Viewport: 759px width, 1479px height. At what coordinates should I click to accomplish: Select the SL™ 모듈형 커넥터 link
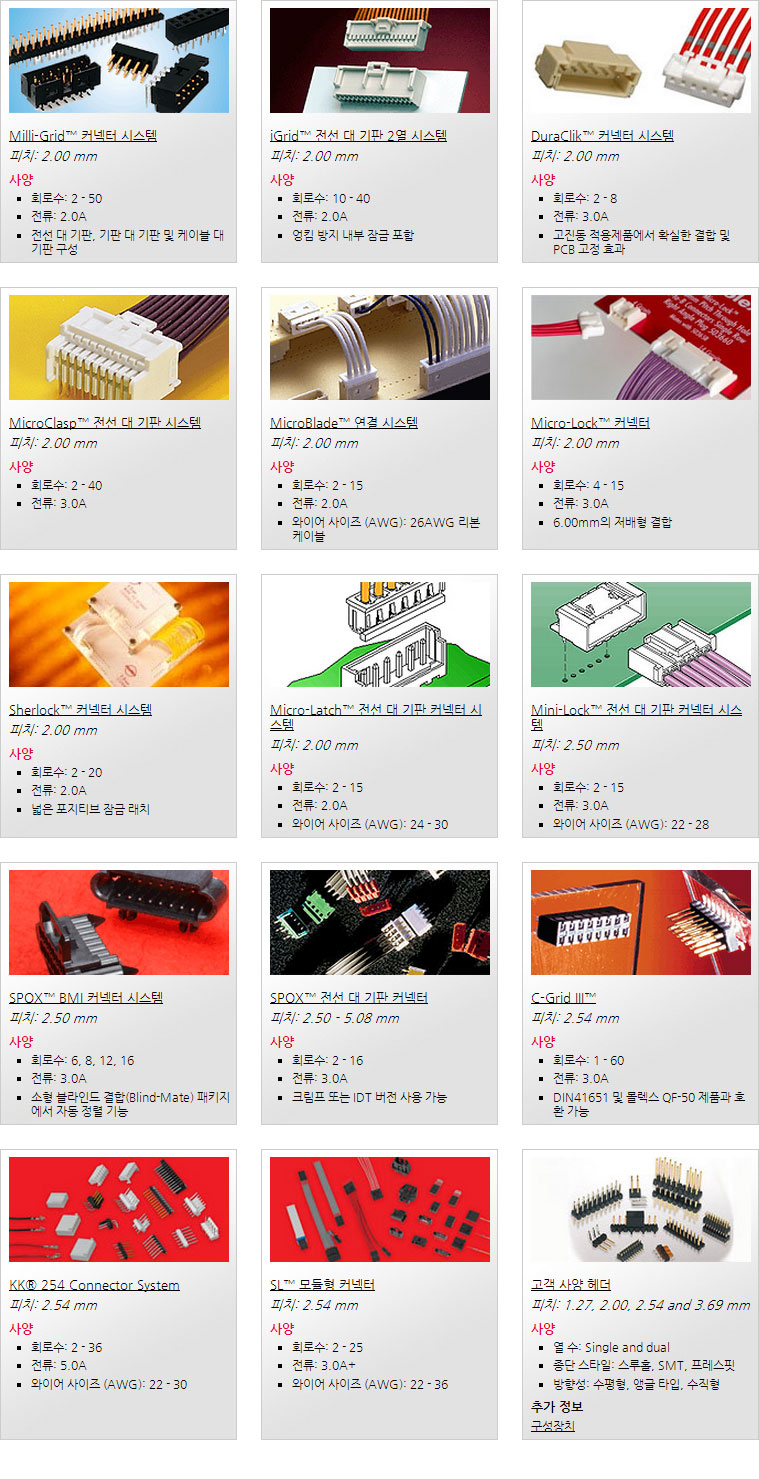point(322,1285)
